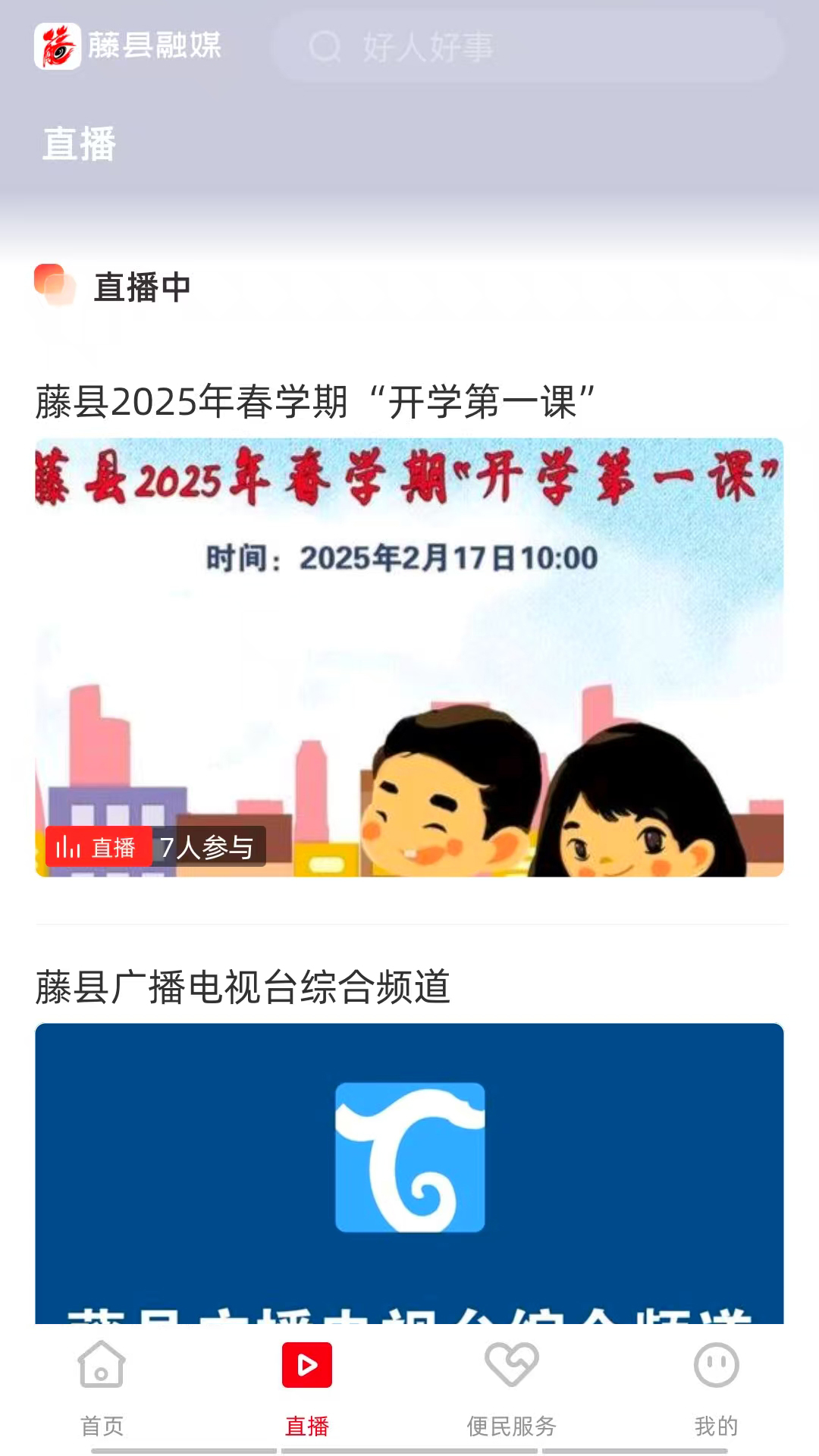Screen dimensions: 819x1456
Task: Select the home icon in bottom navigation
Action: [x=102, y=1363]
